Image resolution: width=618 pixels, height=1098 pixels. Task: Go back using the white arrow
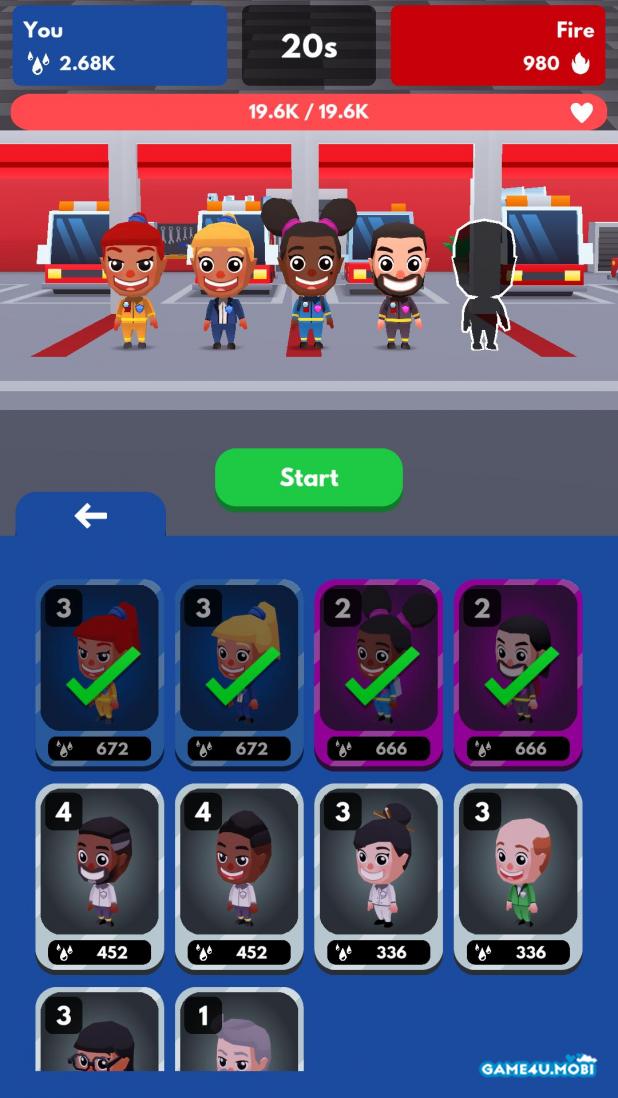90,515
